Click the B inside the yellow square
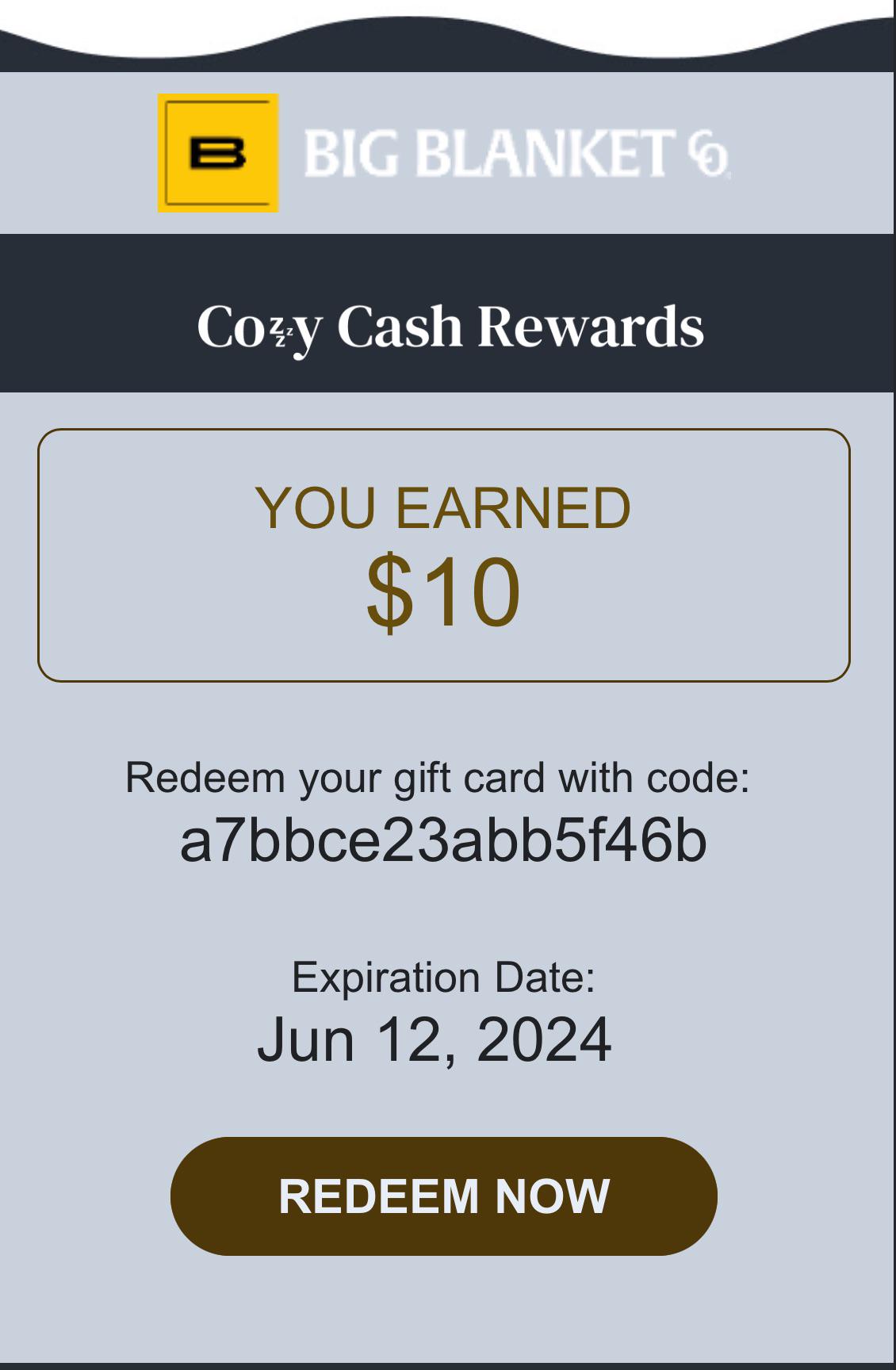This screenshot has height=1370, width=896. pos(220,152)
